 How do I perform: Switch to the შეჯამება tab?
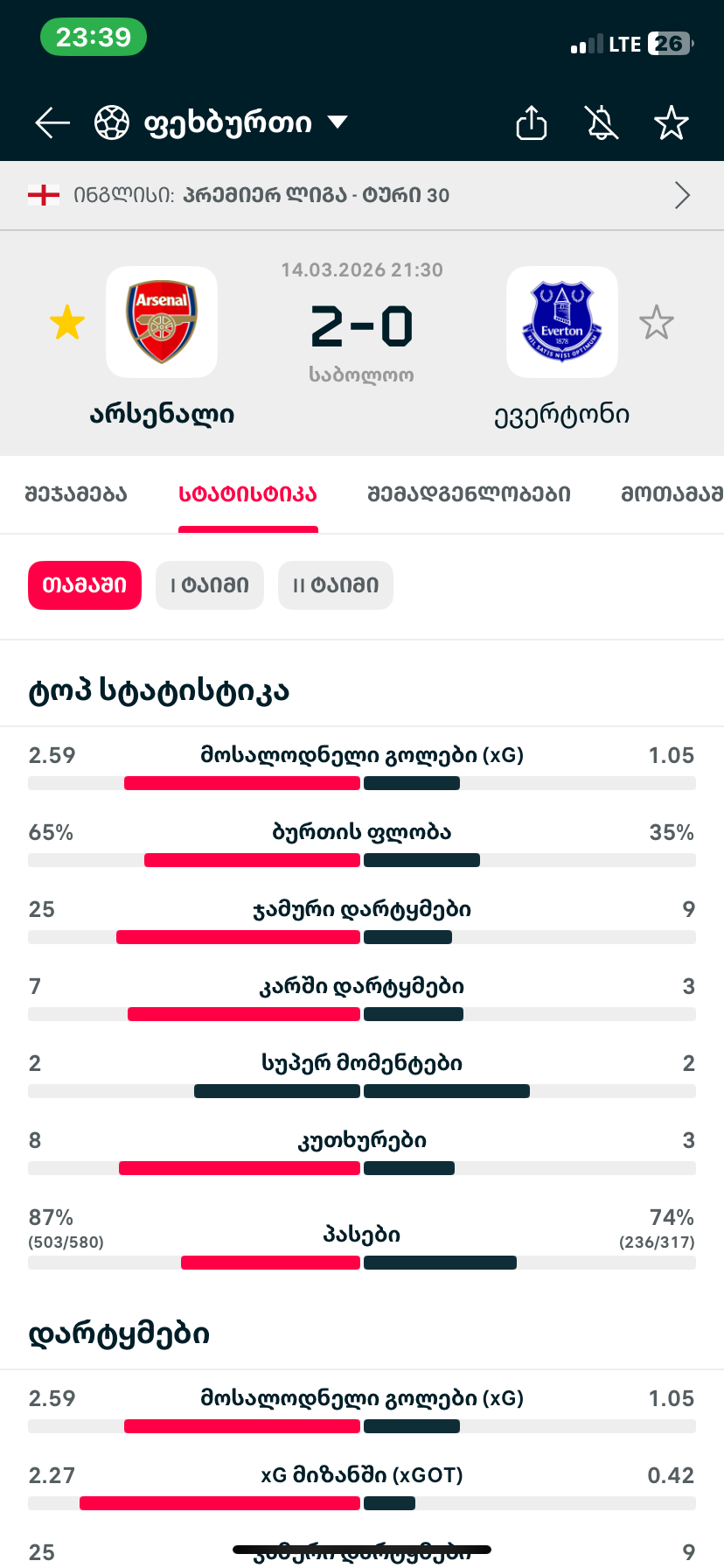tap(76, 494)
